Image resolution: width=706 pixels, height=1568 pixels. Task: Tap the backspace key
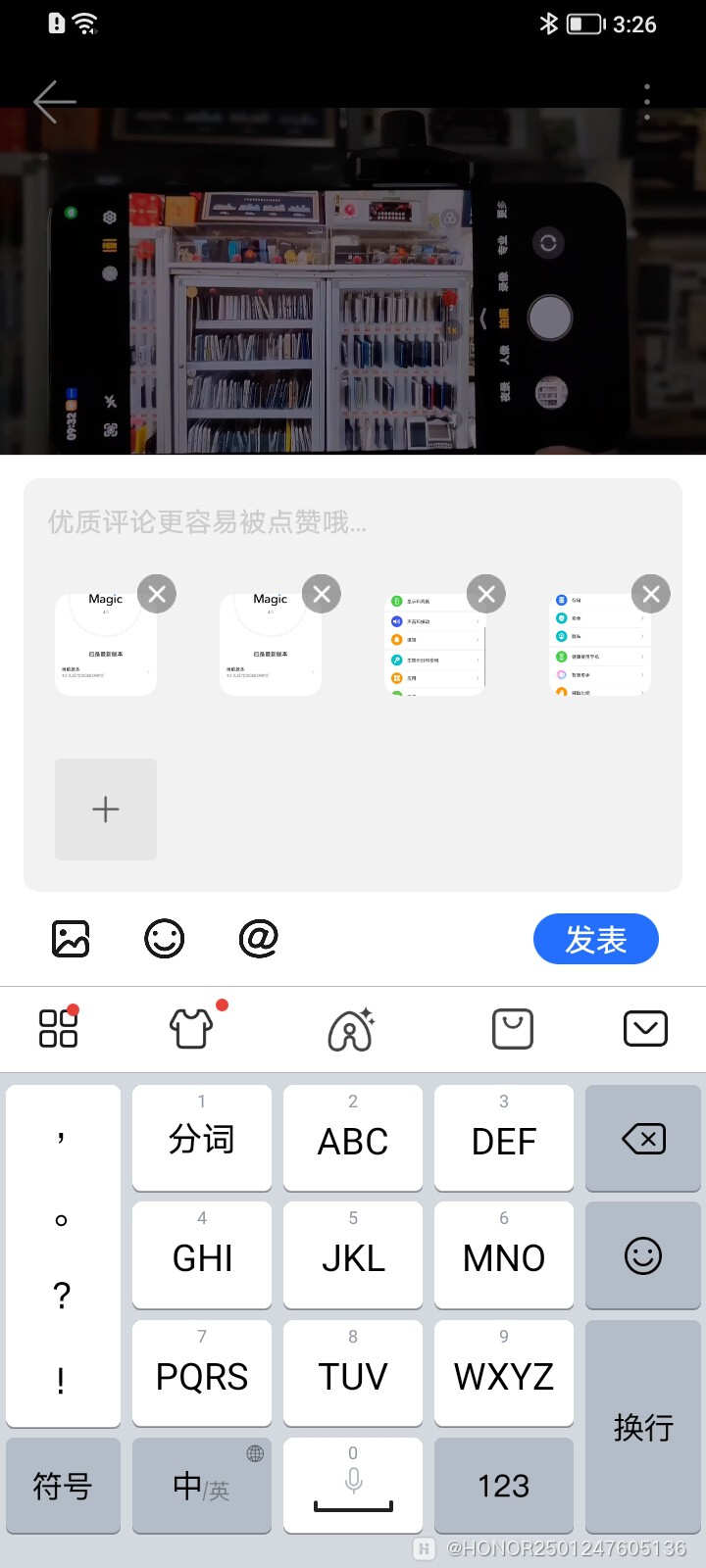tap(643, 1139)
